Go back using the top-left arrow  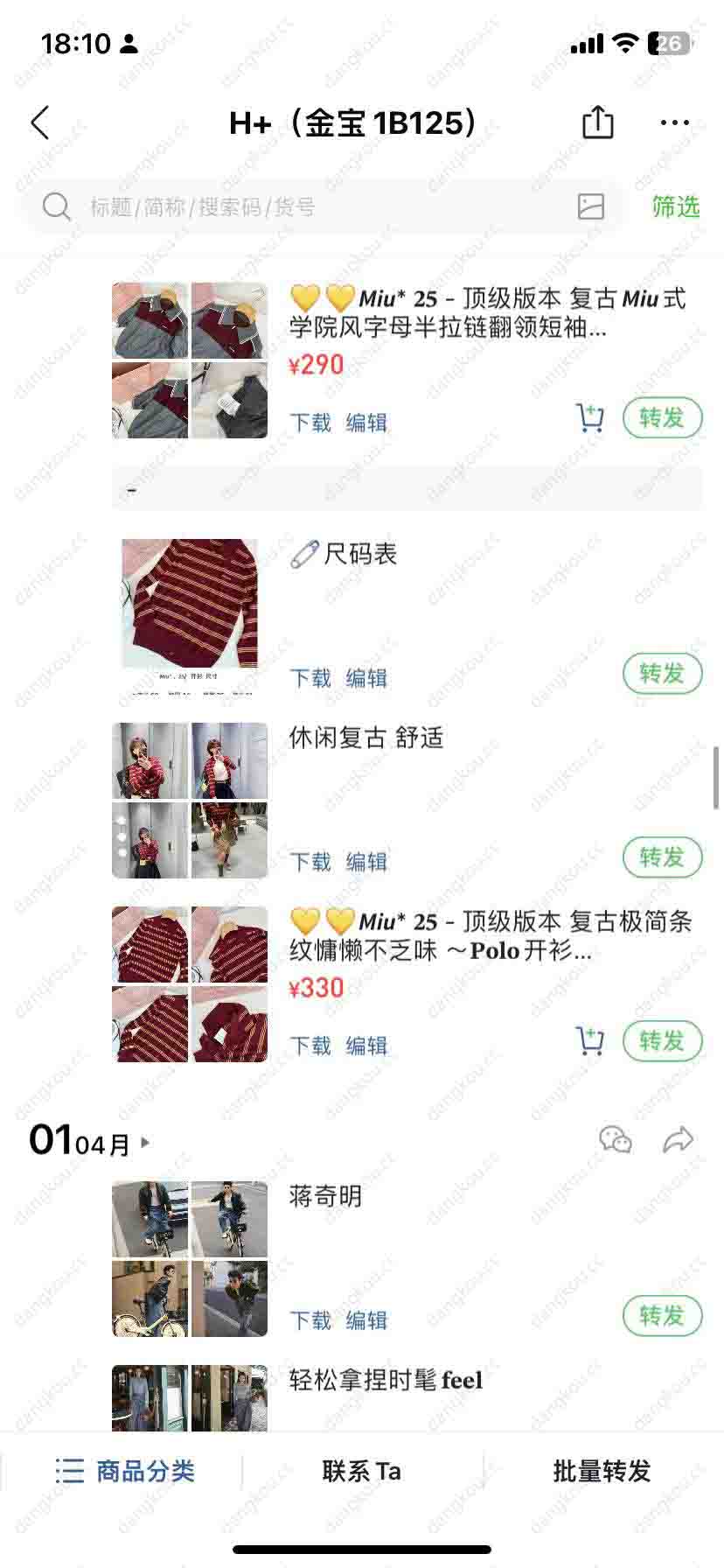click(x=40, y=123)
